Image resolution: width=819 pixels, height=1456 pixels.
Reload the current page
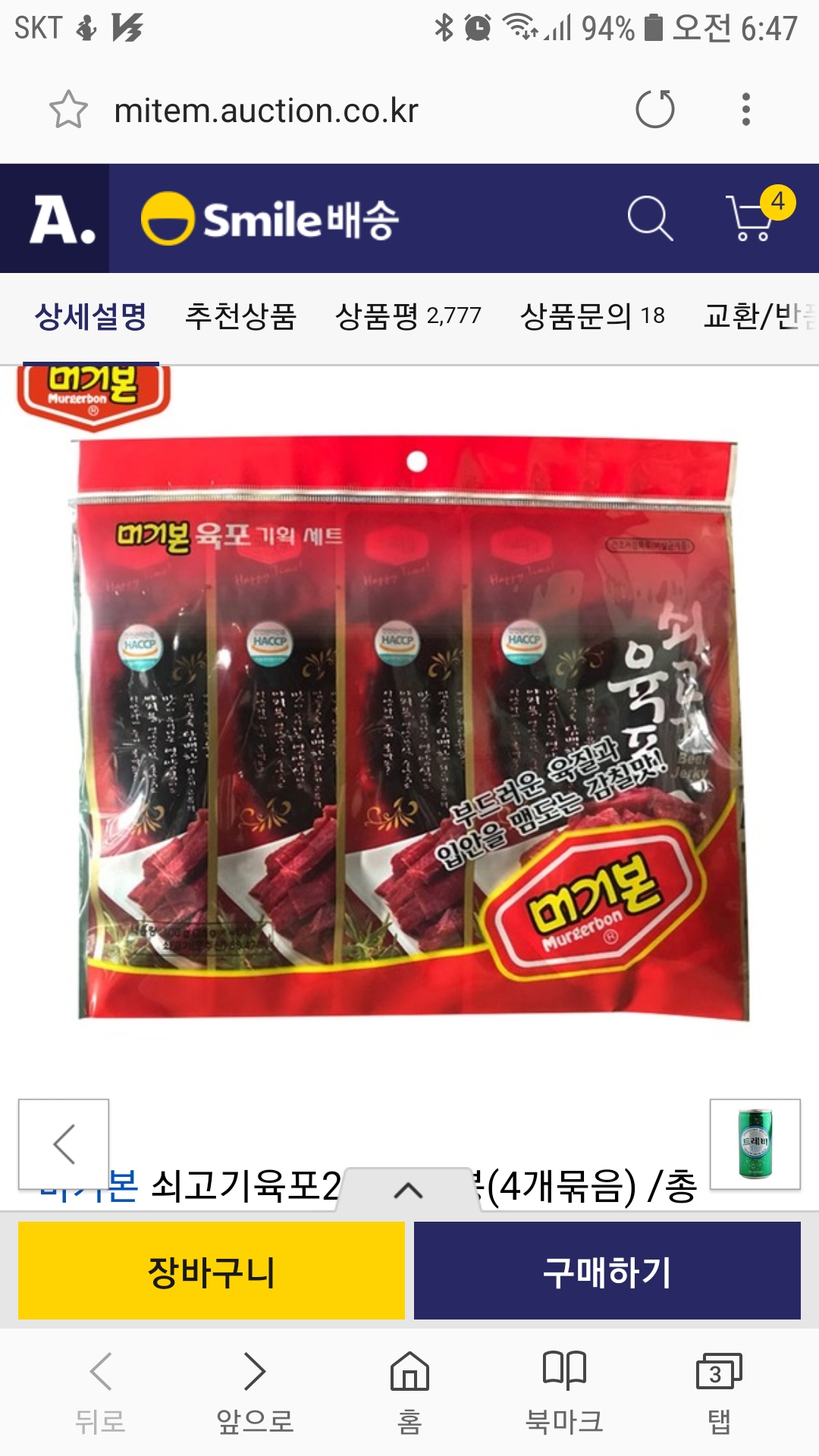[x=655, y=109]
